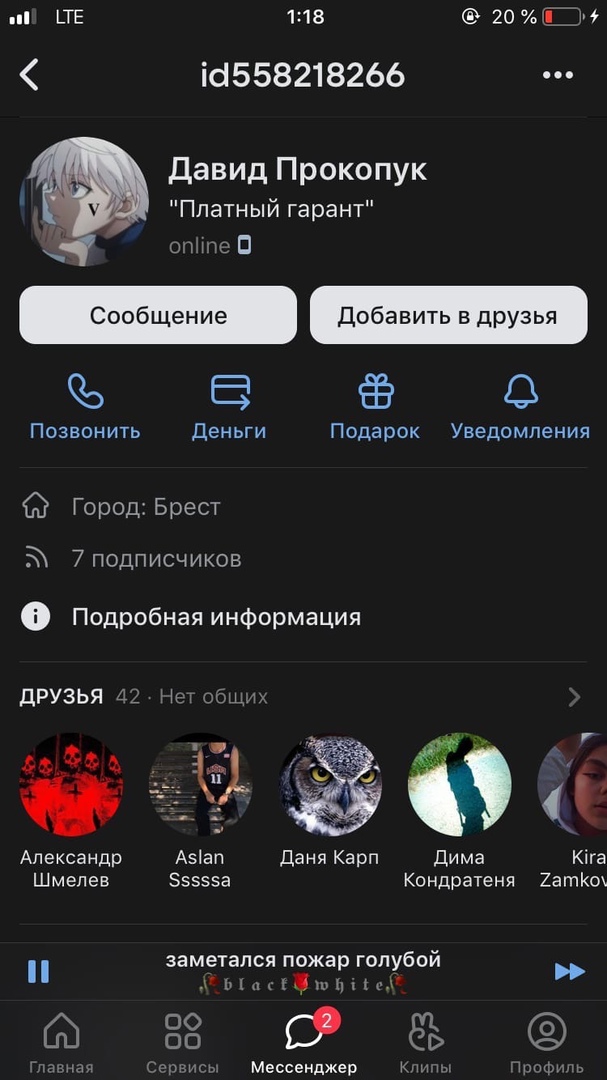The image size is (607, 1080).
Task: Switch to the Главная tab
Action: click(61, 1042)
